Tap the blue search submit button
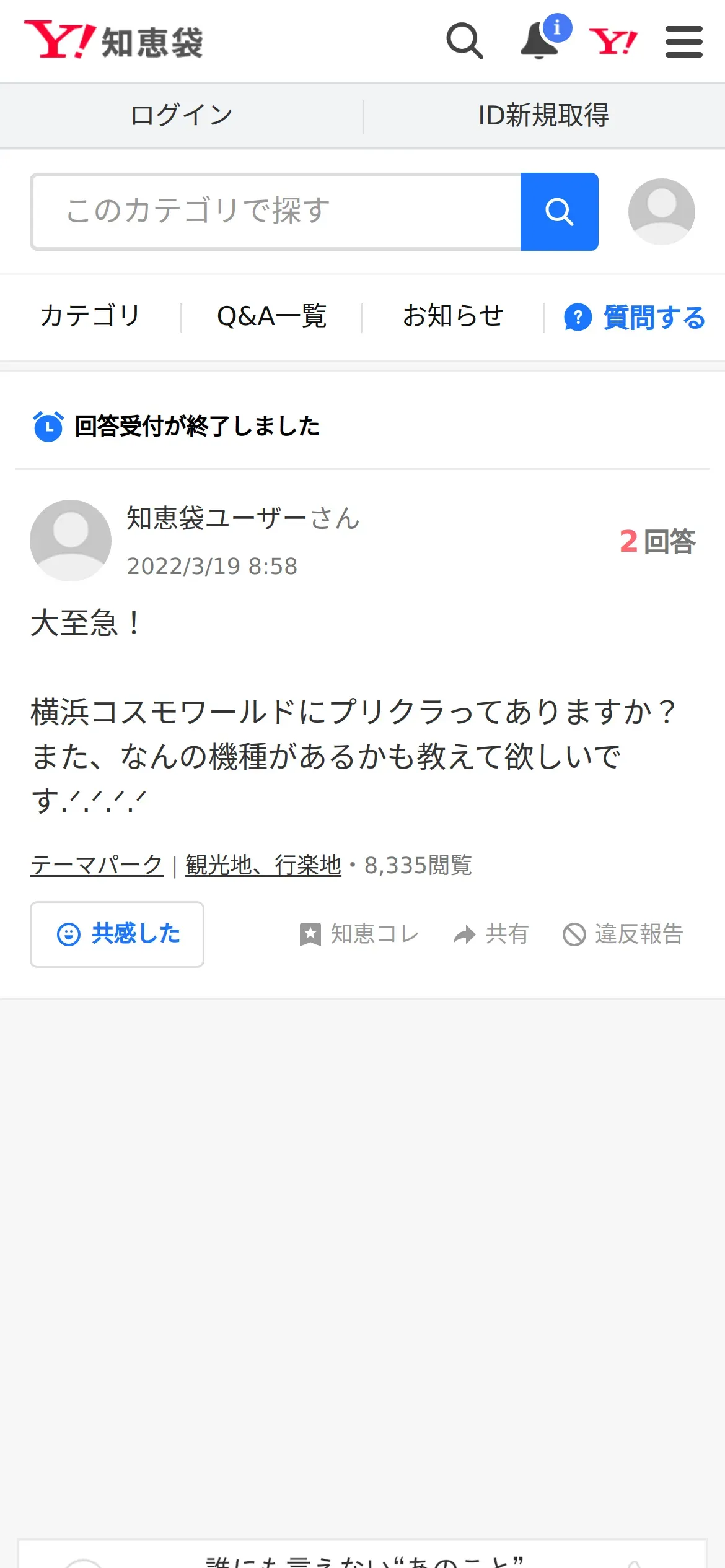Image resolution: width=725 pixels, height=1568 pixels. [559, 211]
